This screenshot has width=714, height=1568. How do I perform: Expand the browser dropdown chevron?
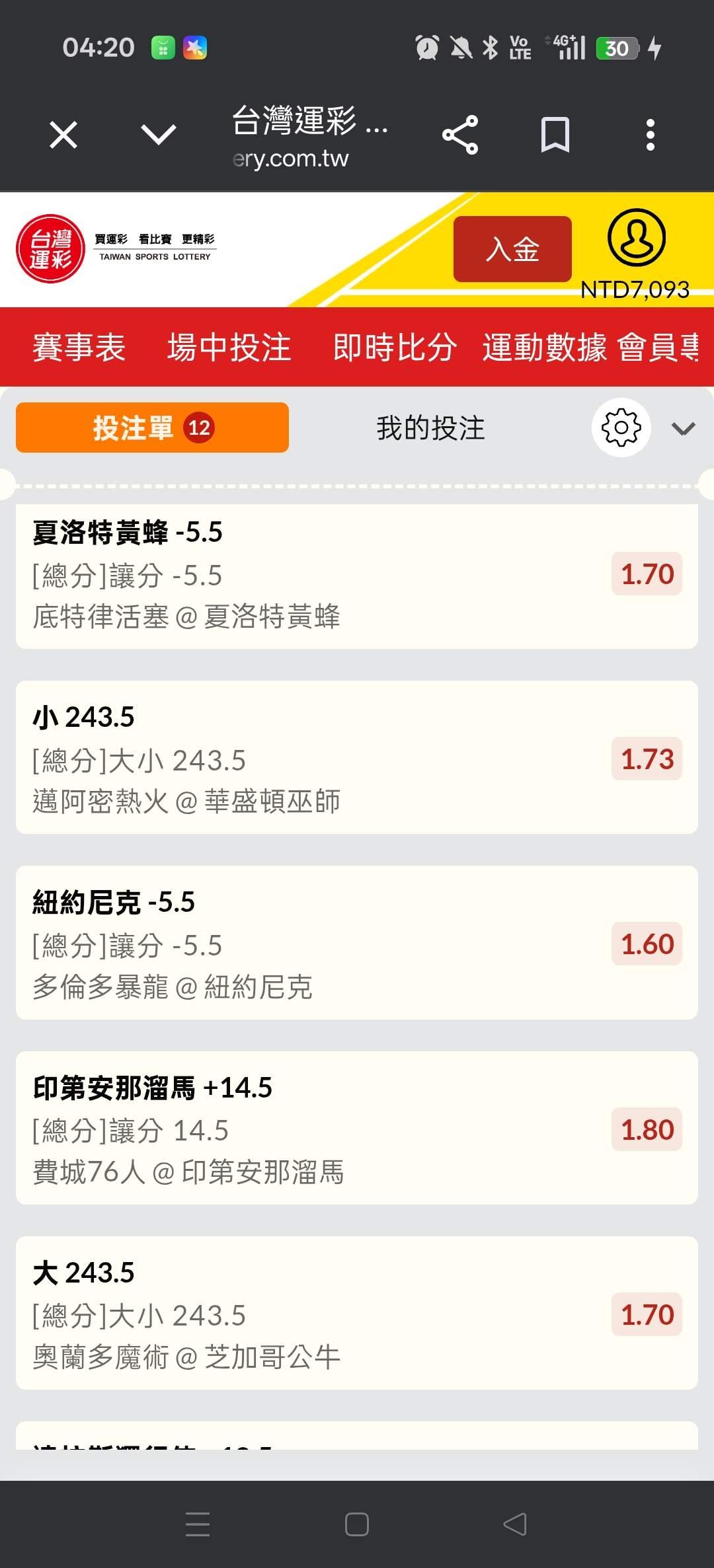[x=159, y=135]
